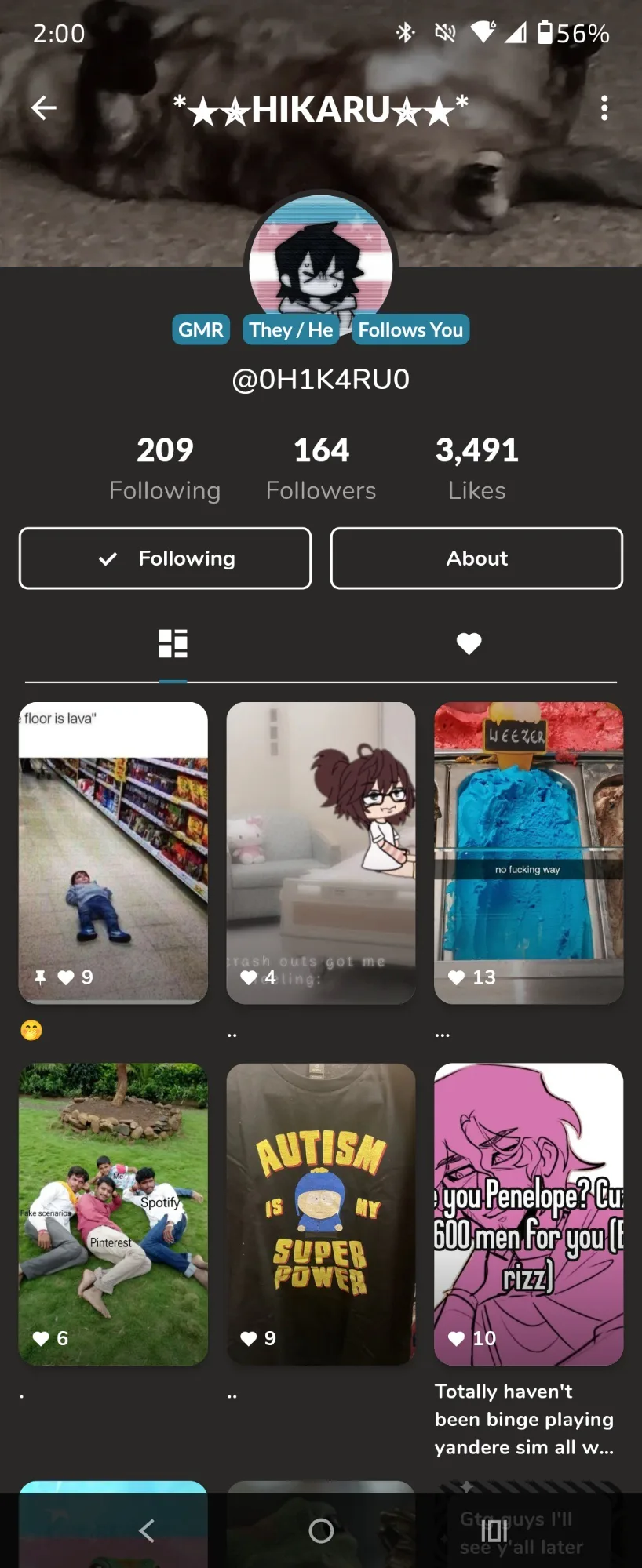Open HIKARU's profile picture
Screen dimensions: 642x1568
320,259
